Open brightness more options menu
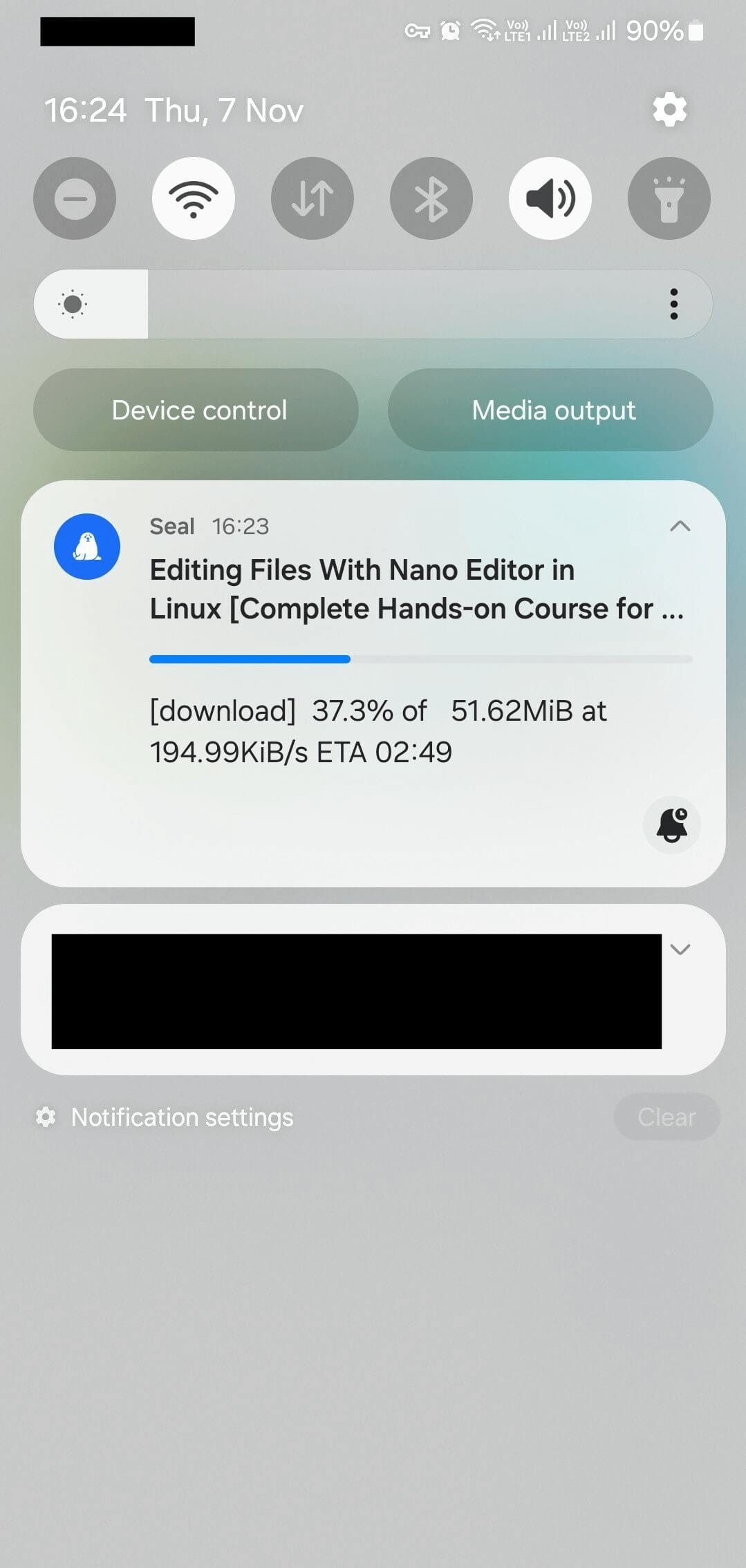 pyautogui.click(x=673, y=304)
